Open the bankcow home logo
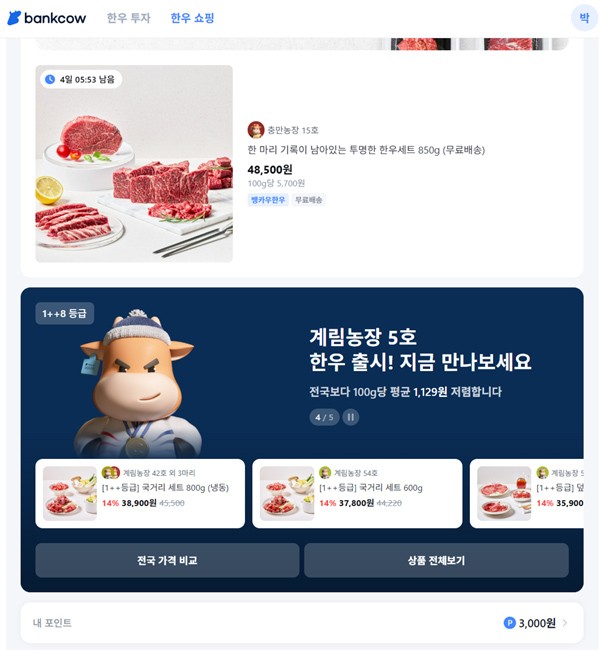 [46, 18]
